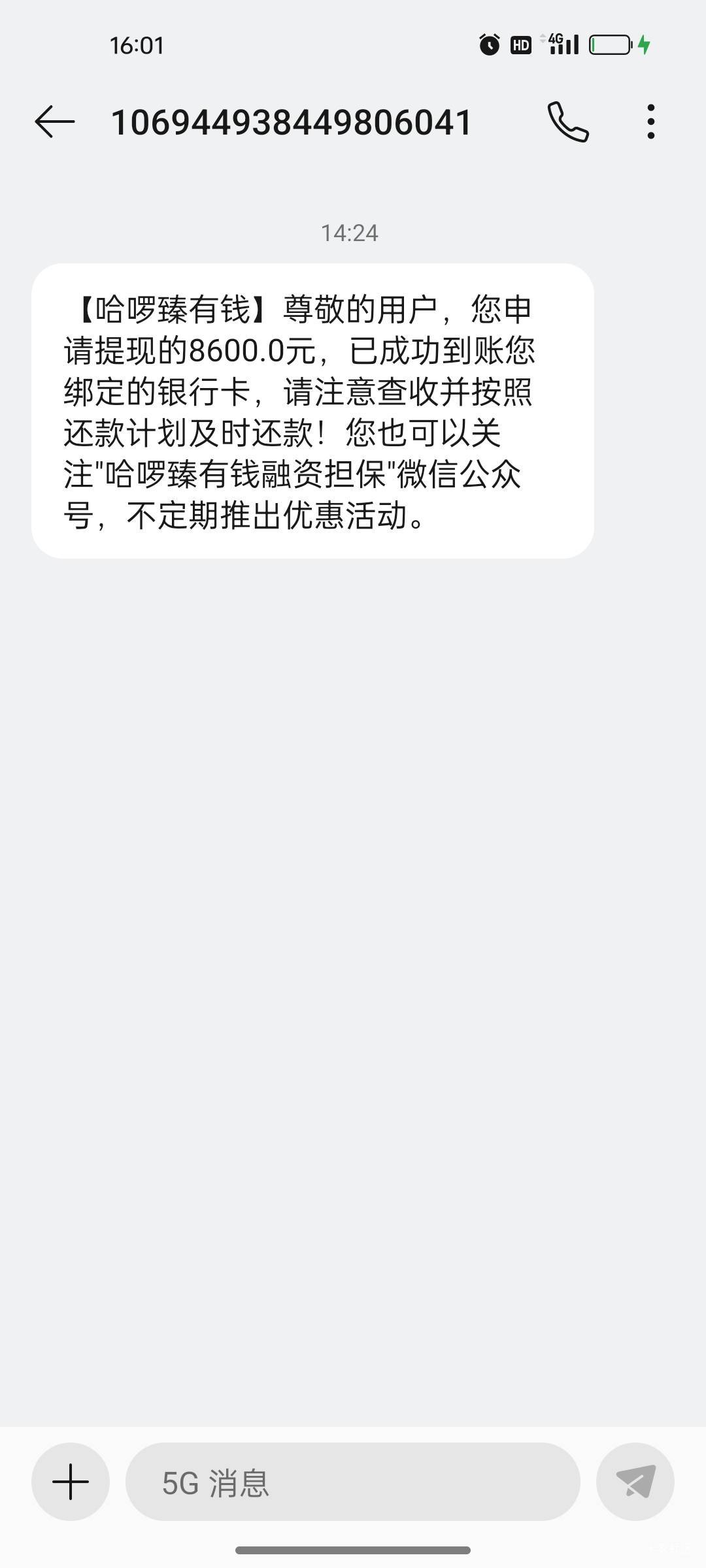This screenshot has height=1568, width=706.
Task: Go back using the arrow icon
Action: pos(54,122)
